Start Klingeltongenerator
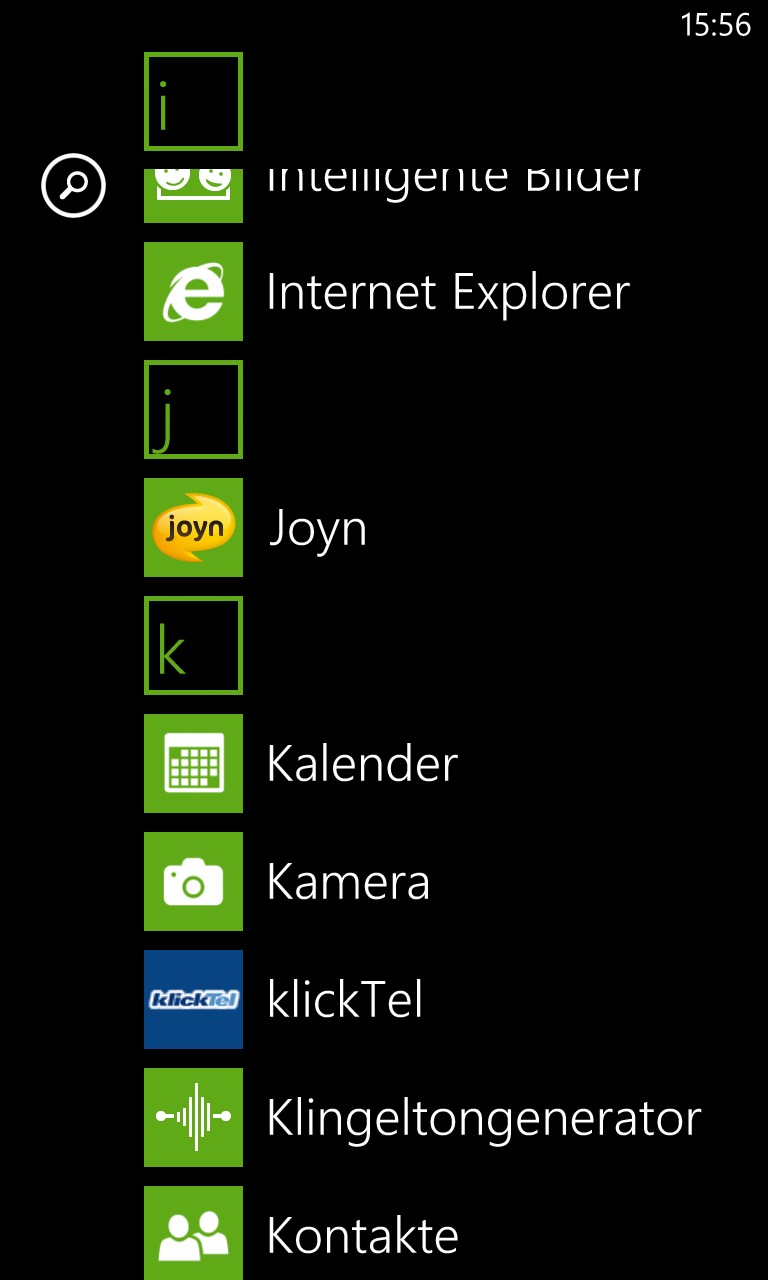Image resolution: width=768 pixels, height=1280 pixels. pos(423,1118)
